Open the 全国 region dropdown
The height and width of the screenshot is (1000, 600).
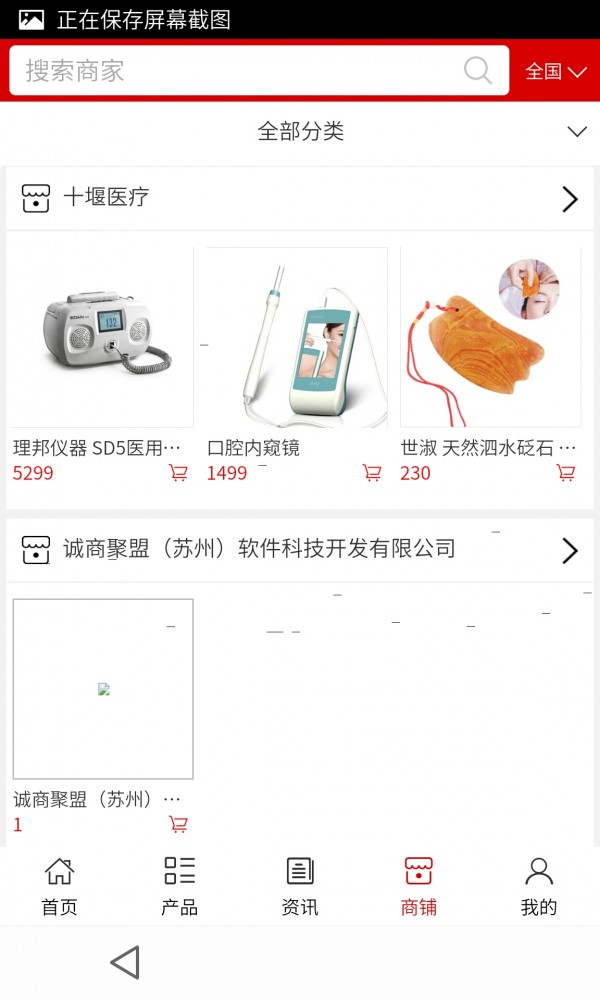click(556, 71)
